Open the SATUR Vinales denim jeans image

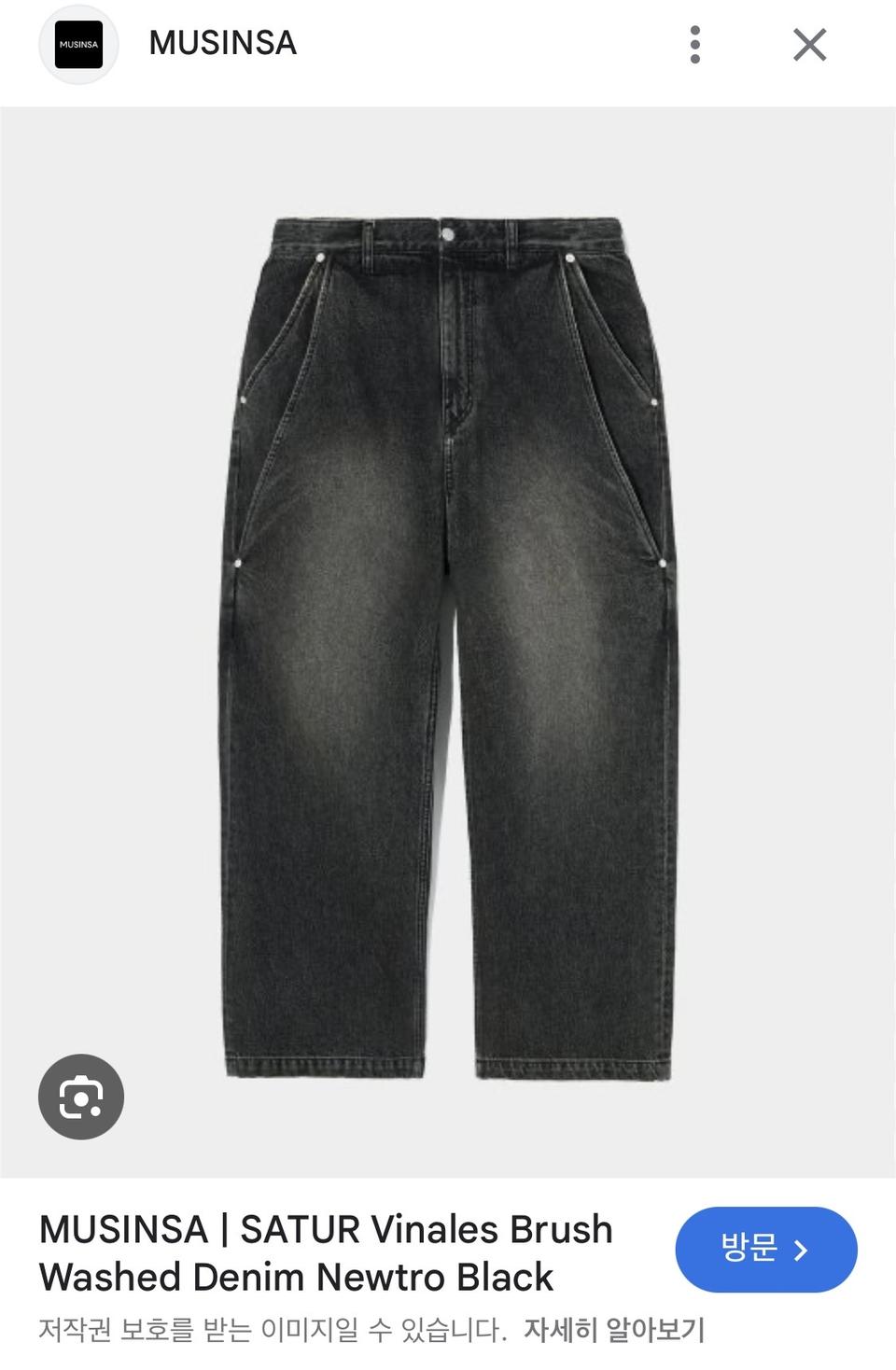tap(448, 644)
